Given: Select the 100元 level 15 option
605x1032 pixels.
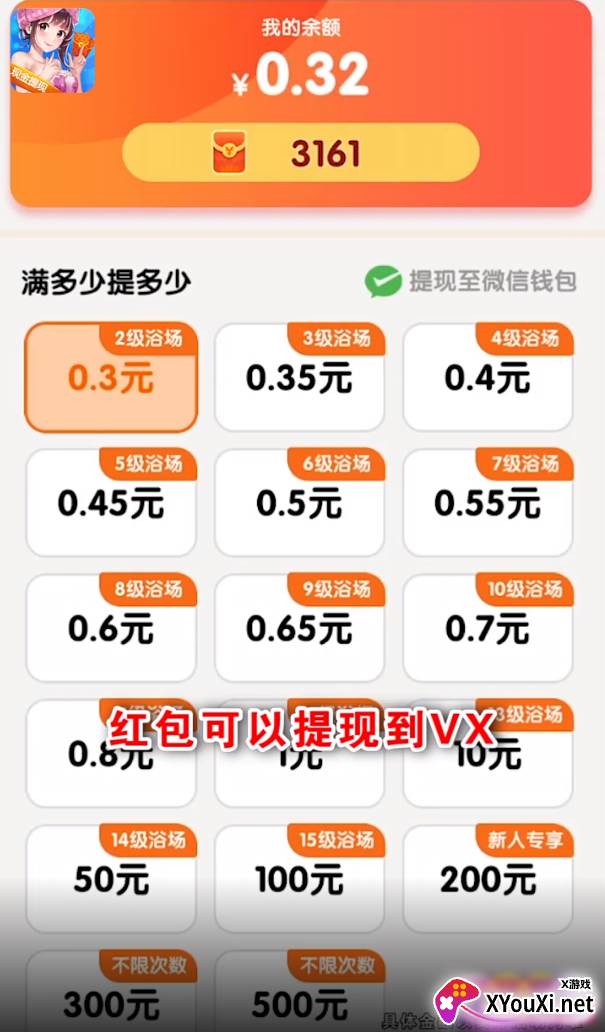Looking at the screenshot, I should click(300, 879).
